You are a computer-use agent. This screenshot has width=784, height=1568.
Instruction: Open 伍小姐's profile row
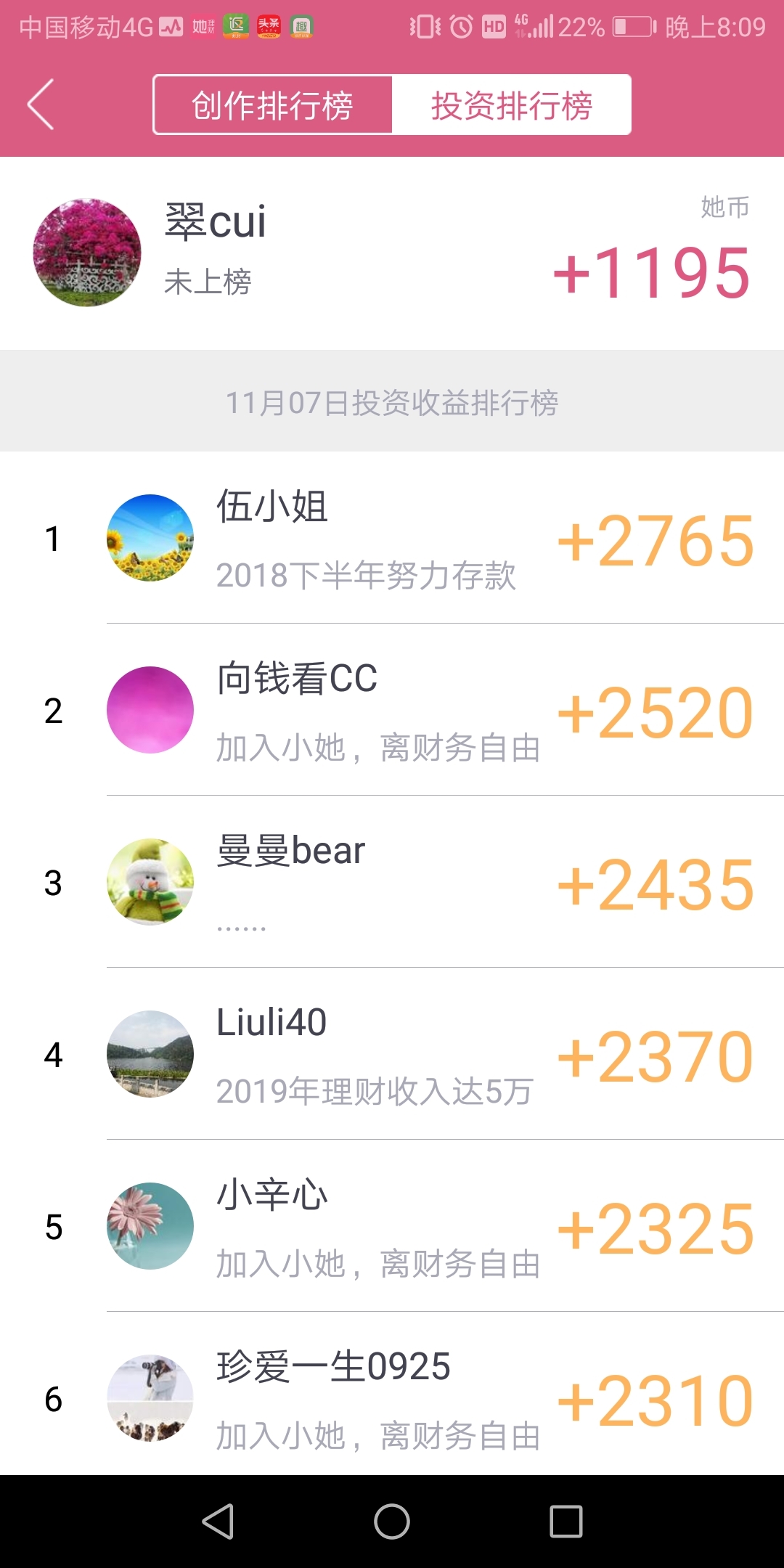[392, 538]
